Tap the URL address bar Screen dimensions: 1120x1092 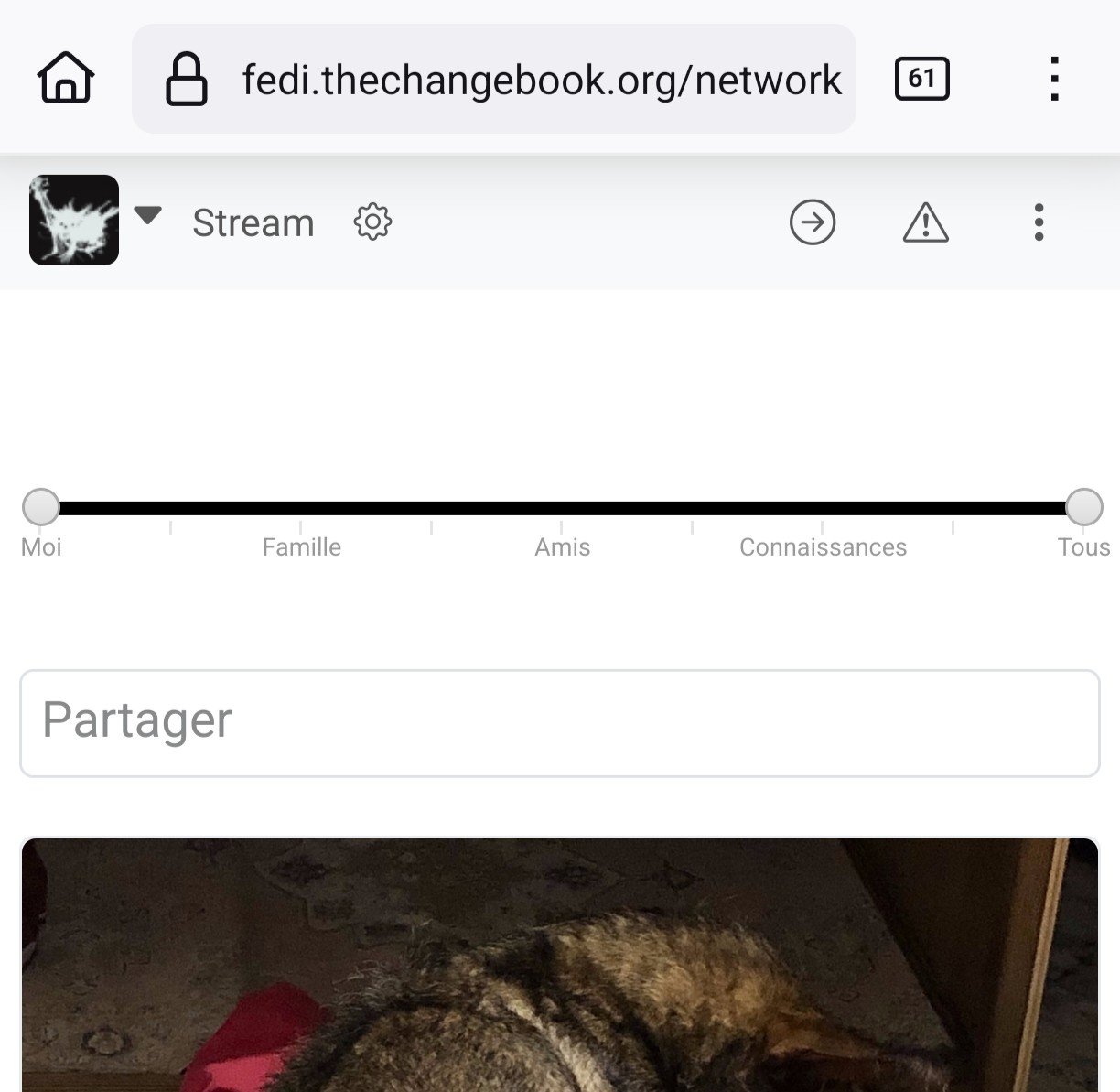(540, 80)
